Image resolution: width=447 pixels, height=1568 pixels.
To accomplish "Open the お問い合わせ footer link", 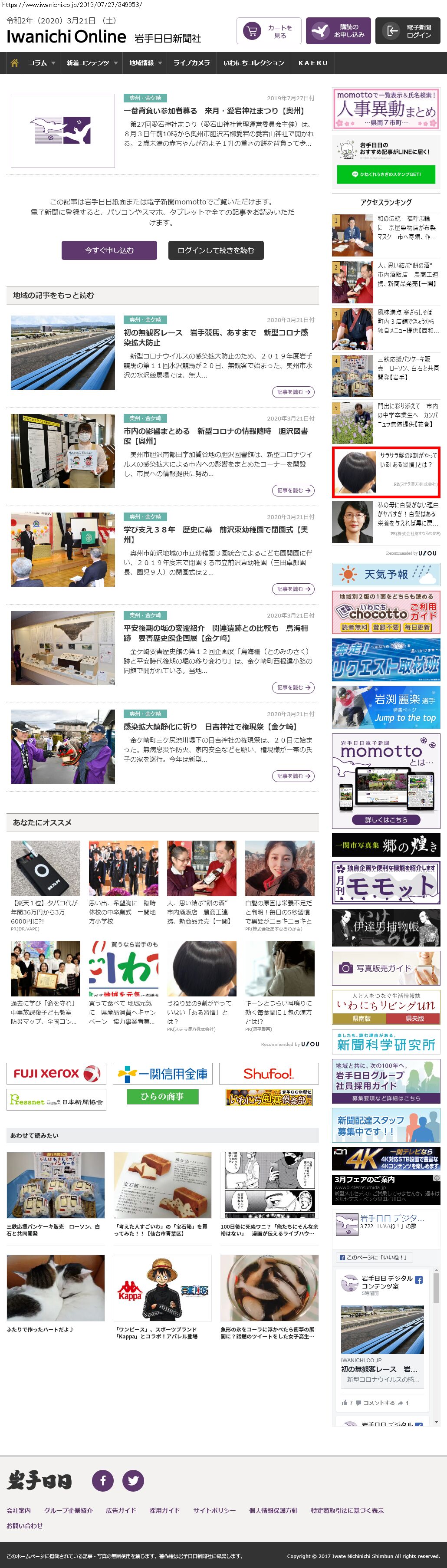I will point(24,1525).
